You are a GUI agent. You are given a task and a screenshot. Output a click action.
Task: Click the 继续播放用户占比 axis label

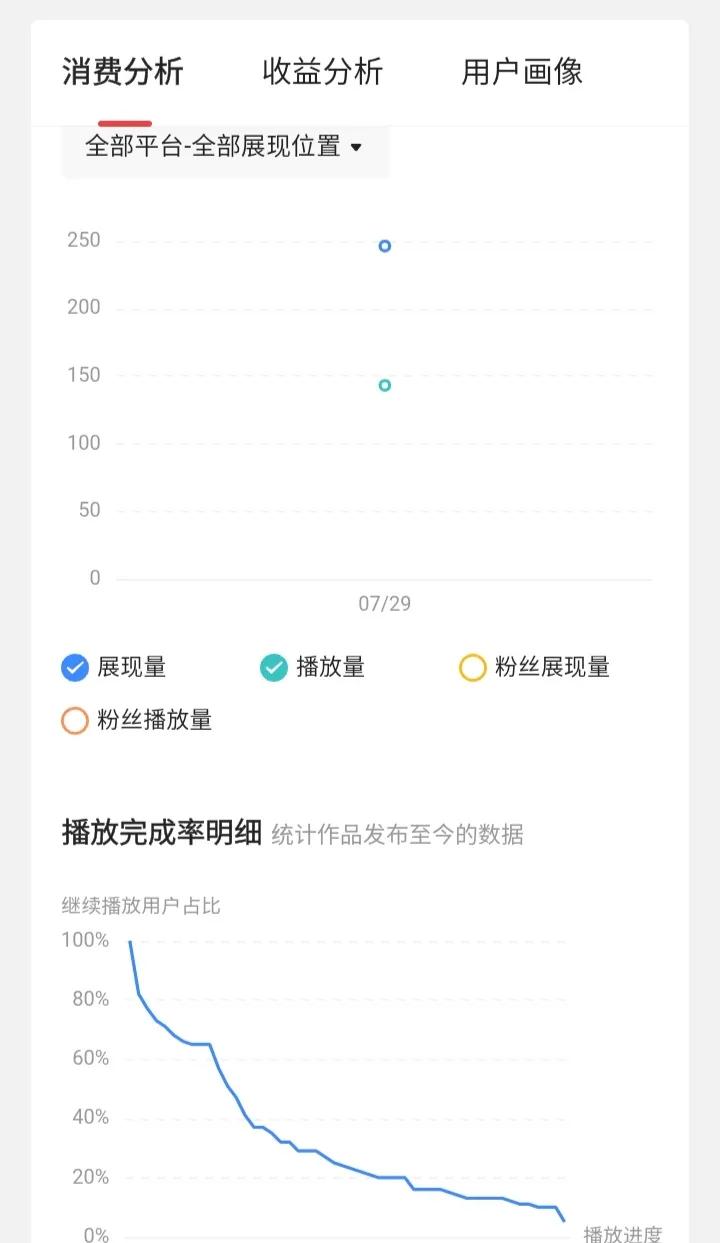[141, 906]
